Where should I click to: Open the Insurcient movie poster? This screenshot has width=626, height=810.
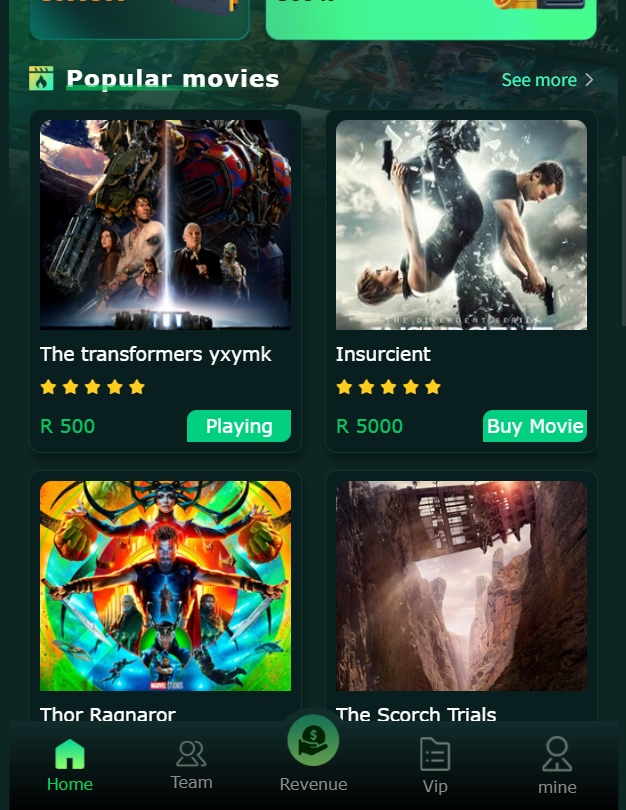[461, 225]
